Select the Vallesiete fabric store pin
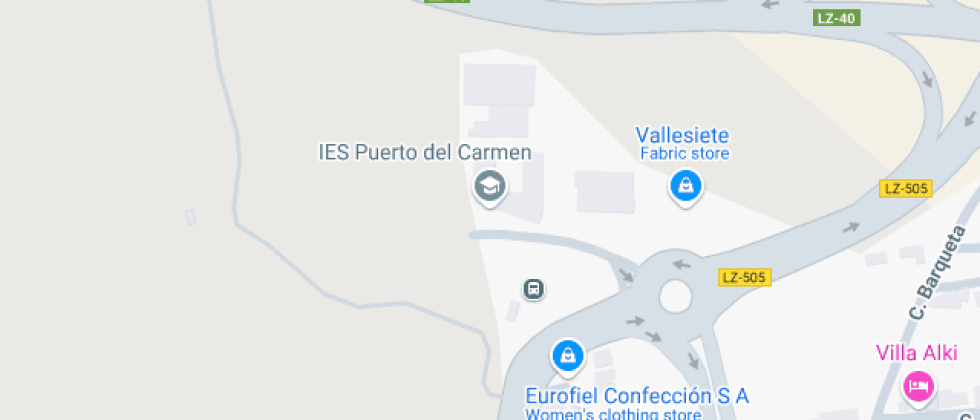This screenshot has height=420, width=980. 685,185
